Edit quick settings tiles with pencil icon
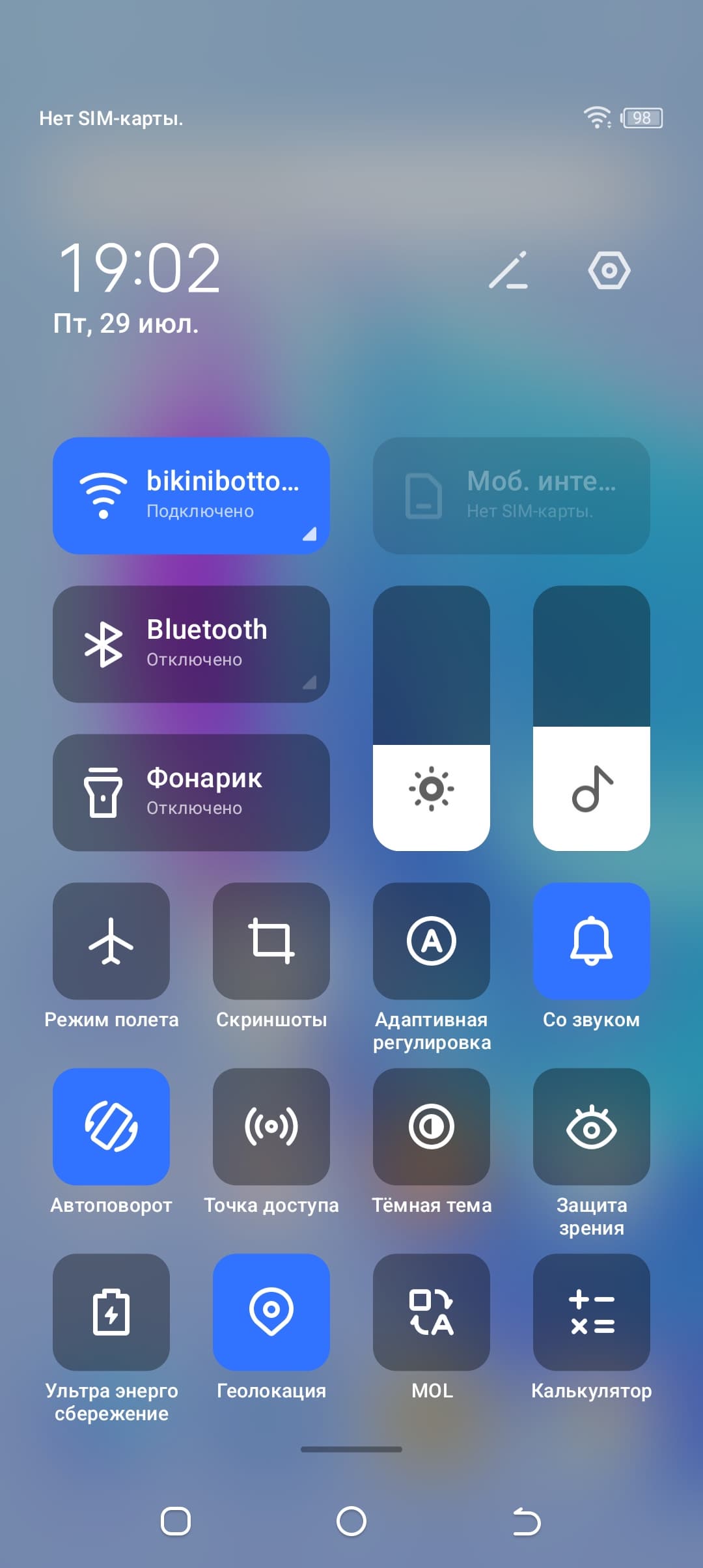703x1568 pixels. click(x=508, y=270)
